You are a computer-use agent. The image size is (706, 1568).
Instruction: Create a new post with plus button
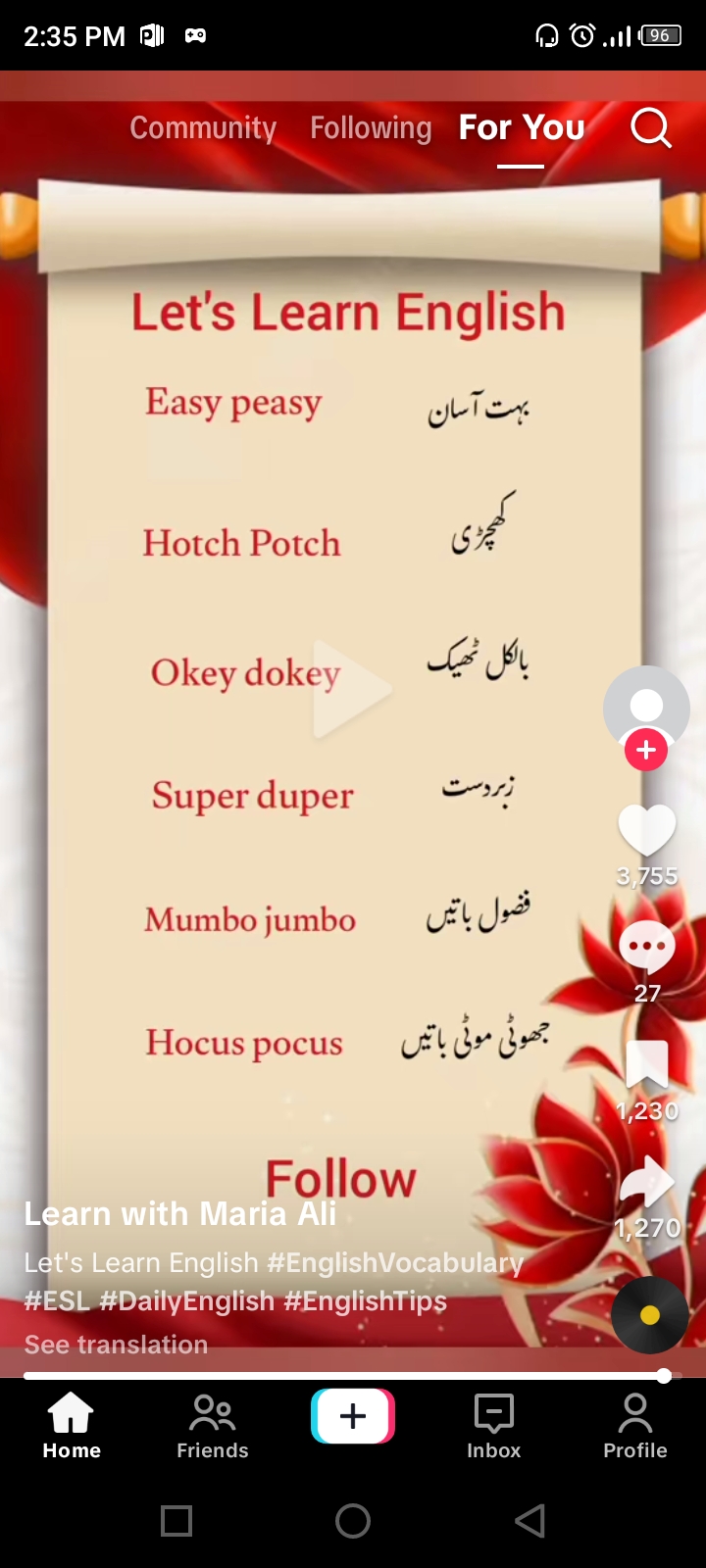coord(353,1416)
